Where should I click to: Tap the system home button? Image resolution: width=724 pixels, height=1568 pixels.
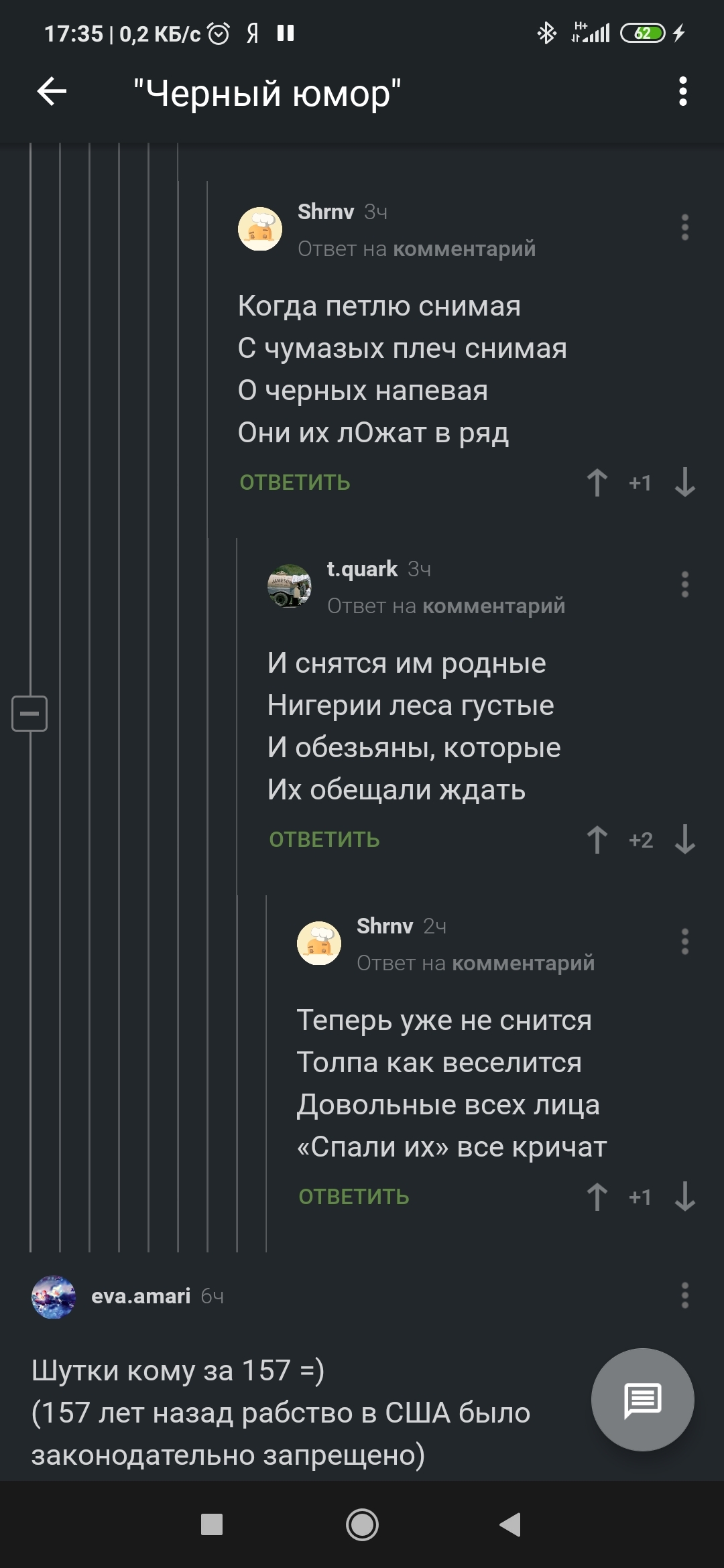tap(362, 1525)
